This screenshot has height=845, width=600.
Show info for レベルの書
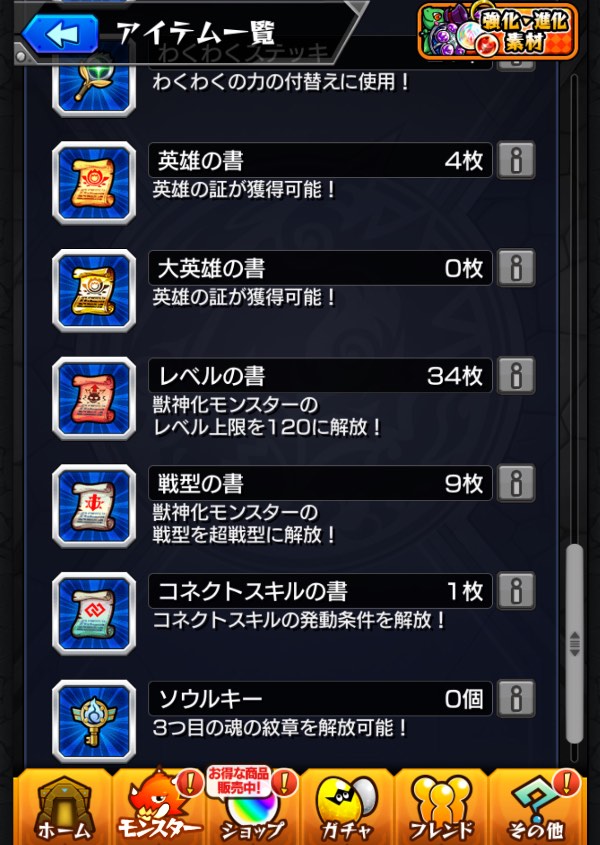pos(516,376)
